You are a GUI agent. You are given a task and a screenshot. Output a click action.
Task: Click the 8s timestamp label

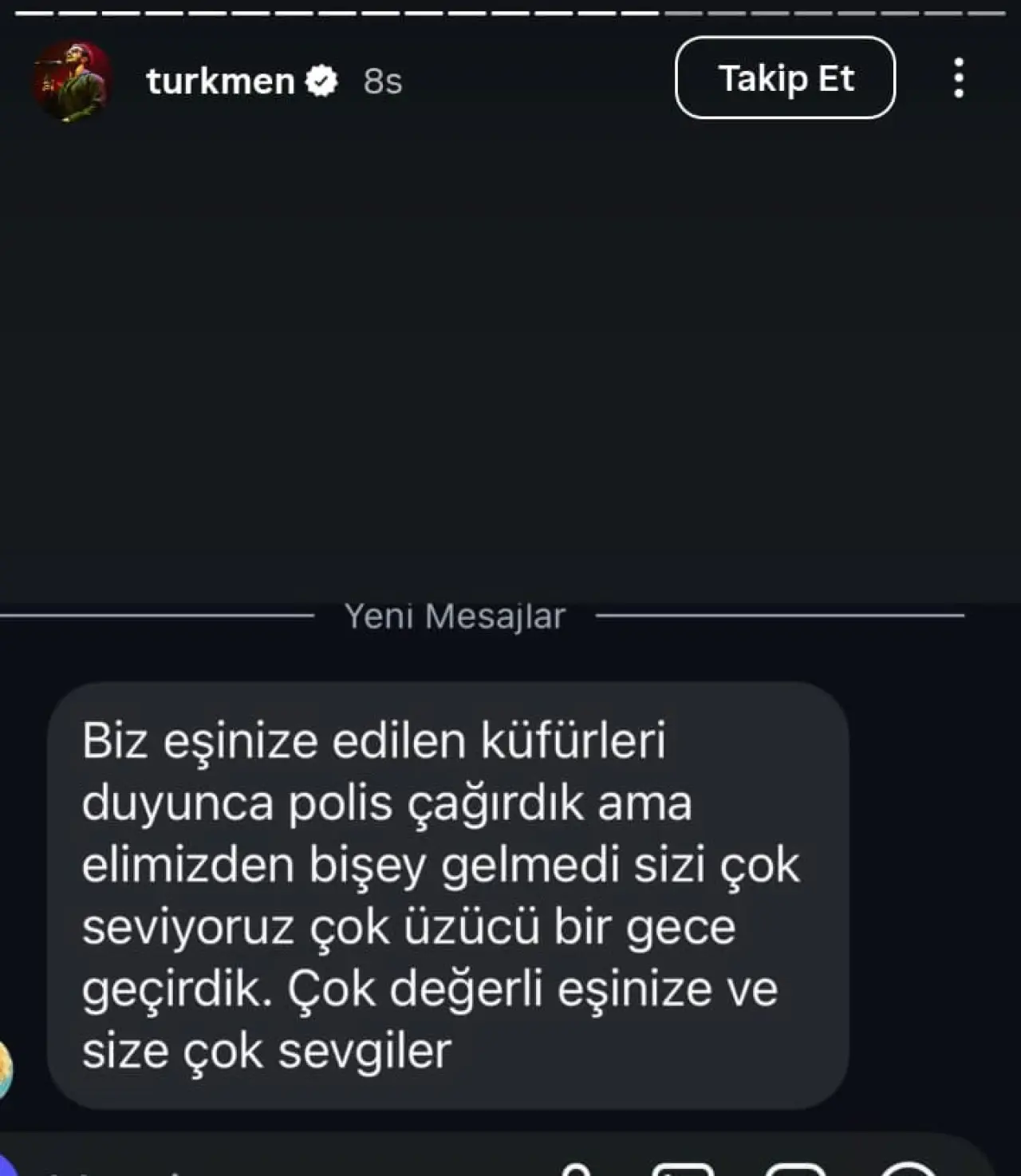pyautogui.click(x=383, y=81)
